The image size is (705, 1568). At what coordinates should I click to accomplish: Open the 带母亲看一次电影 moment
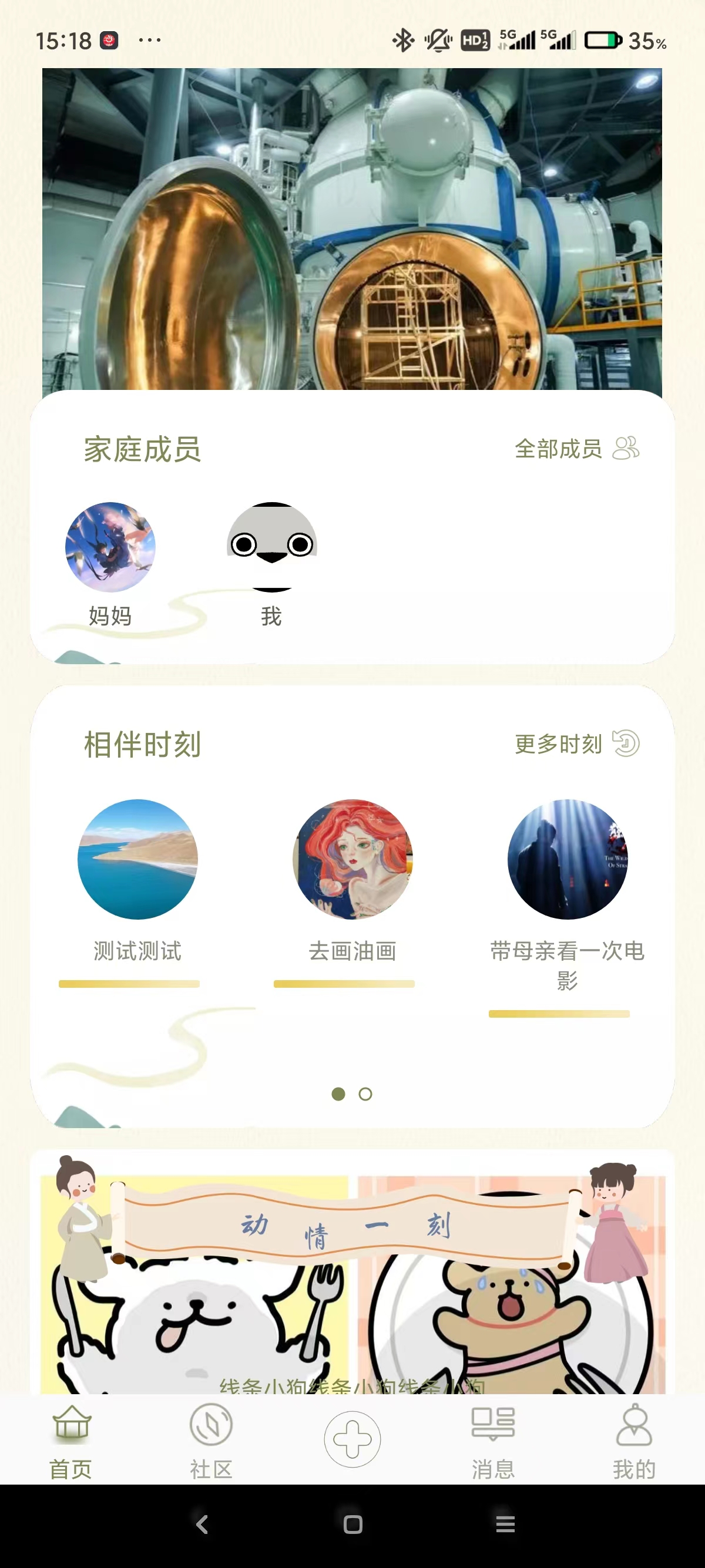coord(568,859)
